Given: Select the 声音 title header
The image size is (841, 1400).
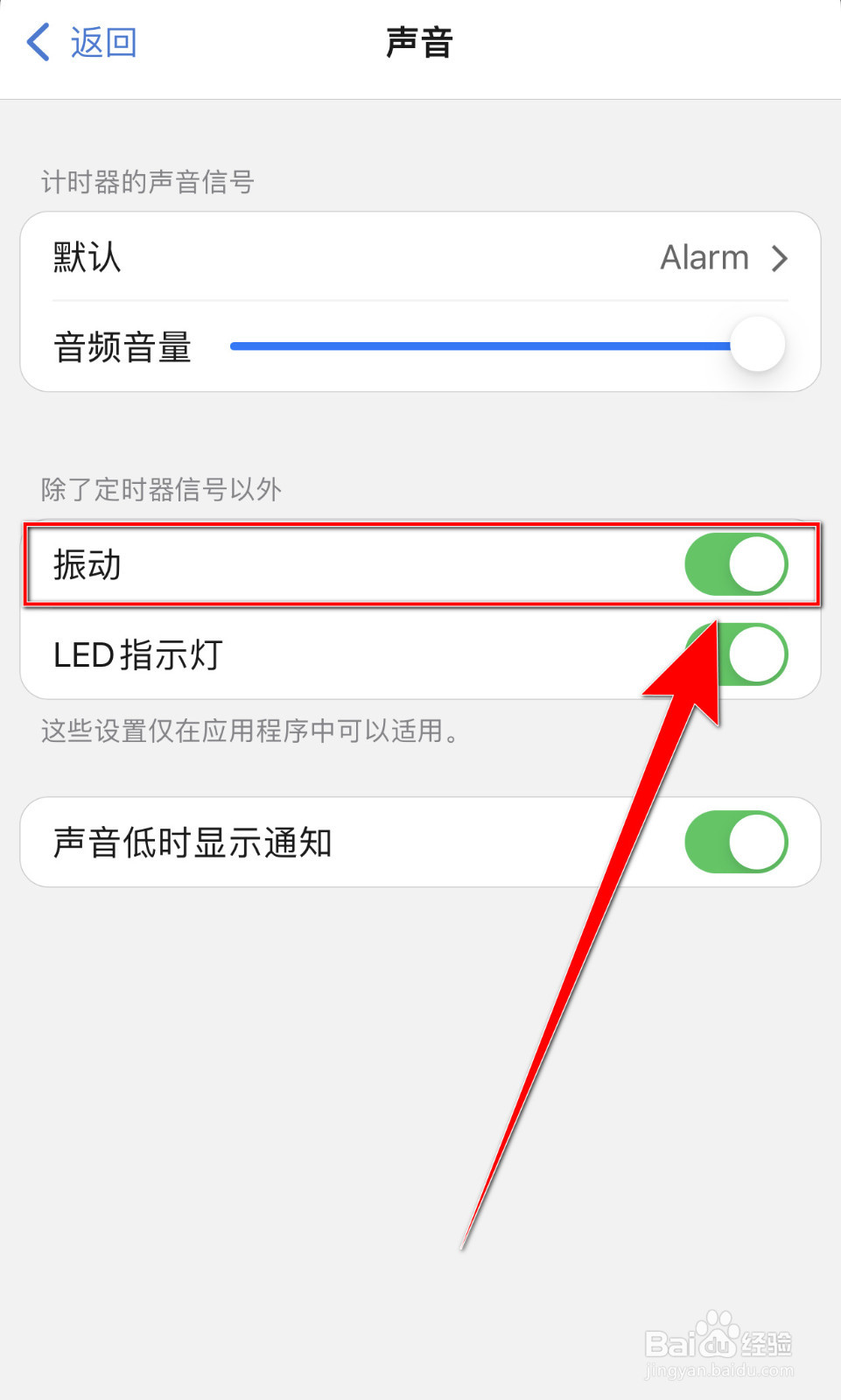Looking at the screenshot, I should (x=420, y=41).
